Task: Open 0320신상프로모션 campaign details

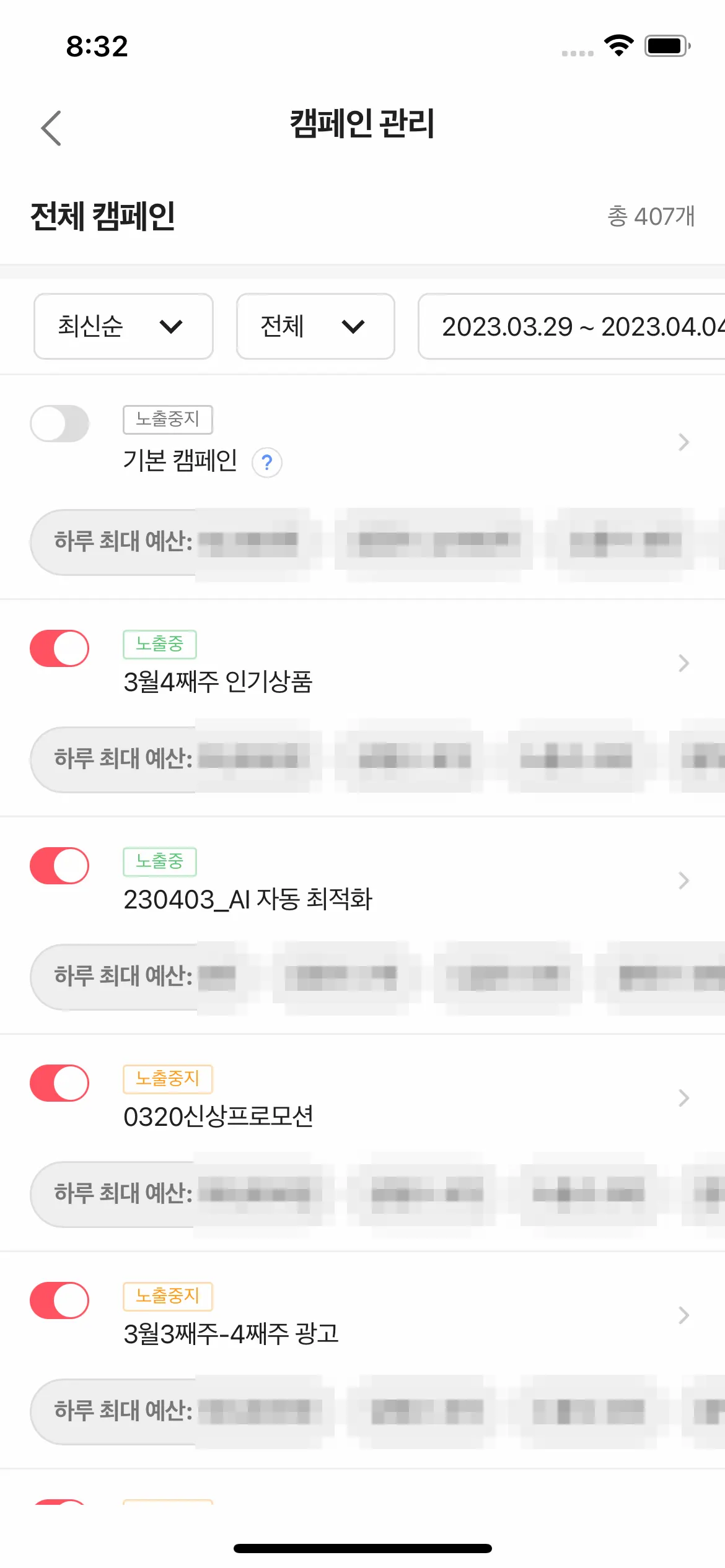Action: coord(683,1098)
